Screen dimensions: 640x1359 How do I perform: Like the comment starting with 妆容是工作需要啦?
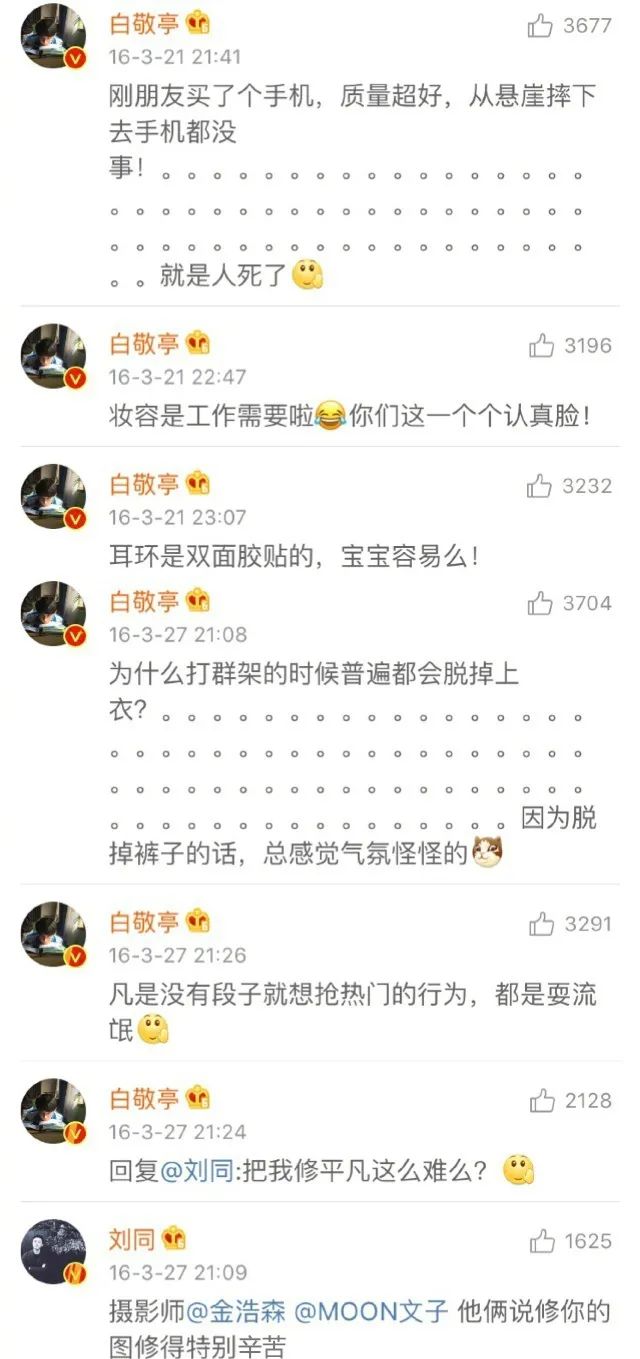[541, 346]
